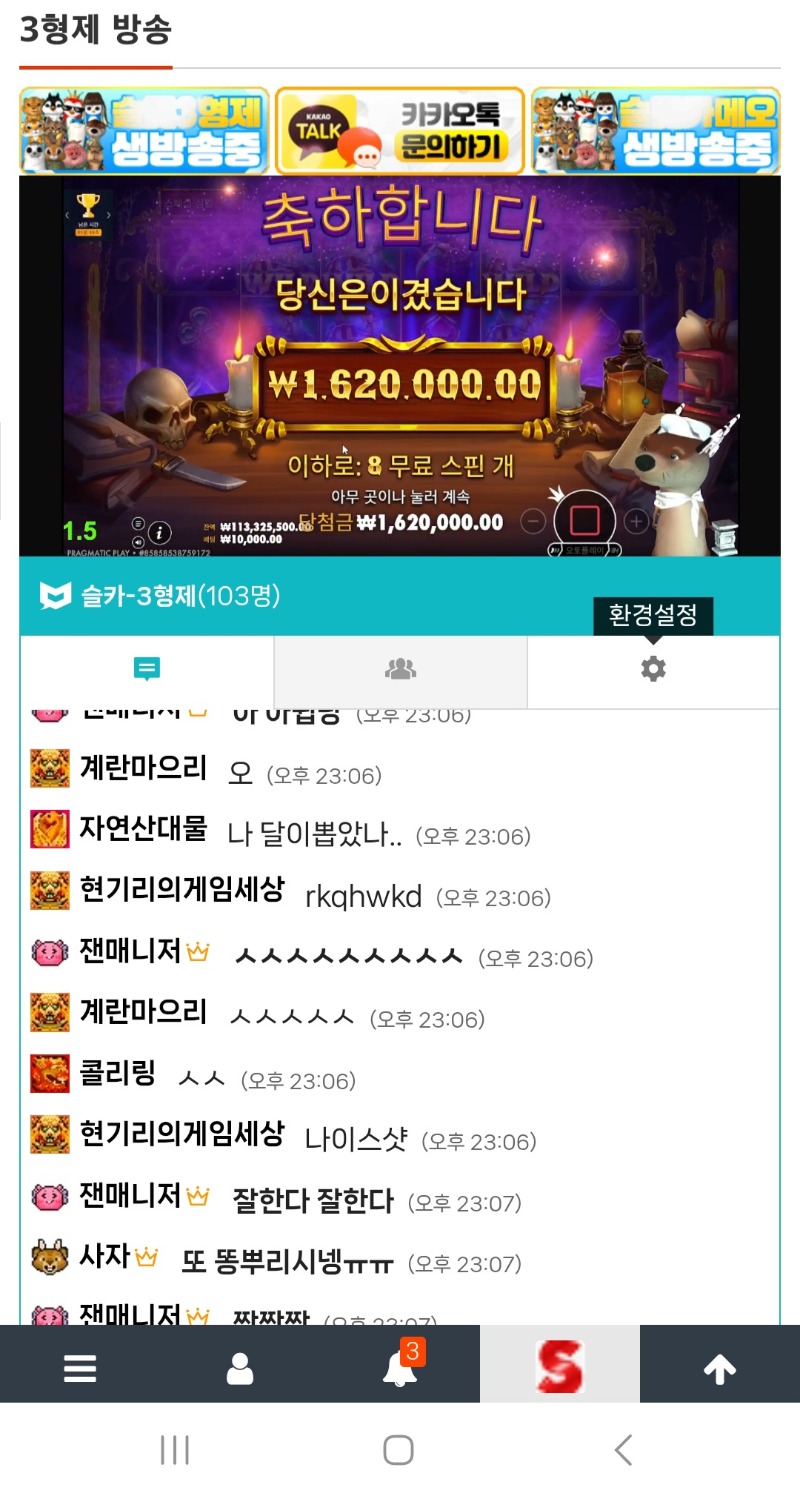This screenshot has height=1496, width=800.
Task: Switch to the chat messages tab
Action: click(147, 670)
